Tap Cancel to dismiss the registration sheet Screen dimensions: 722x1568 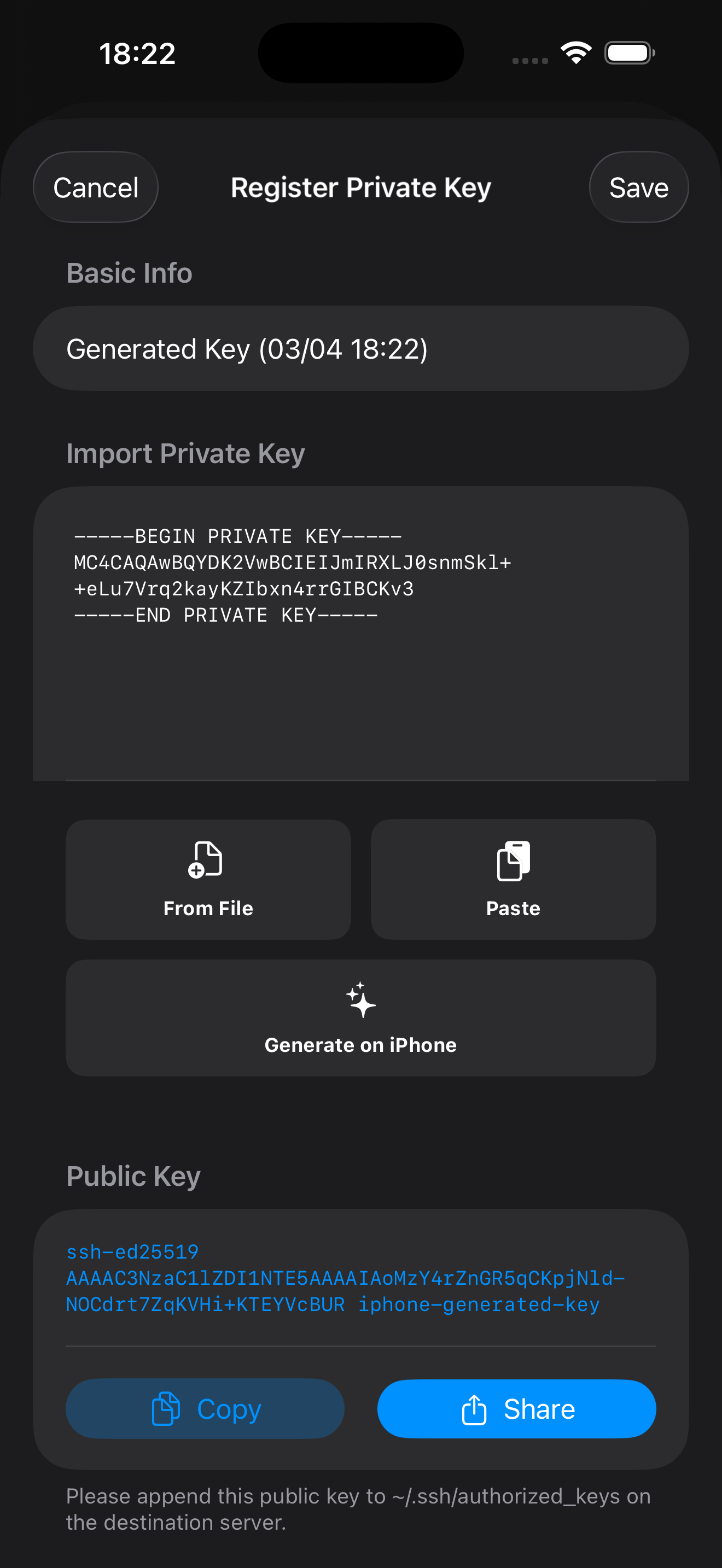(x=95, y=187)
